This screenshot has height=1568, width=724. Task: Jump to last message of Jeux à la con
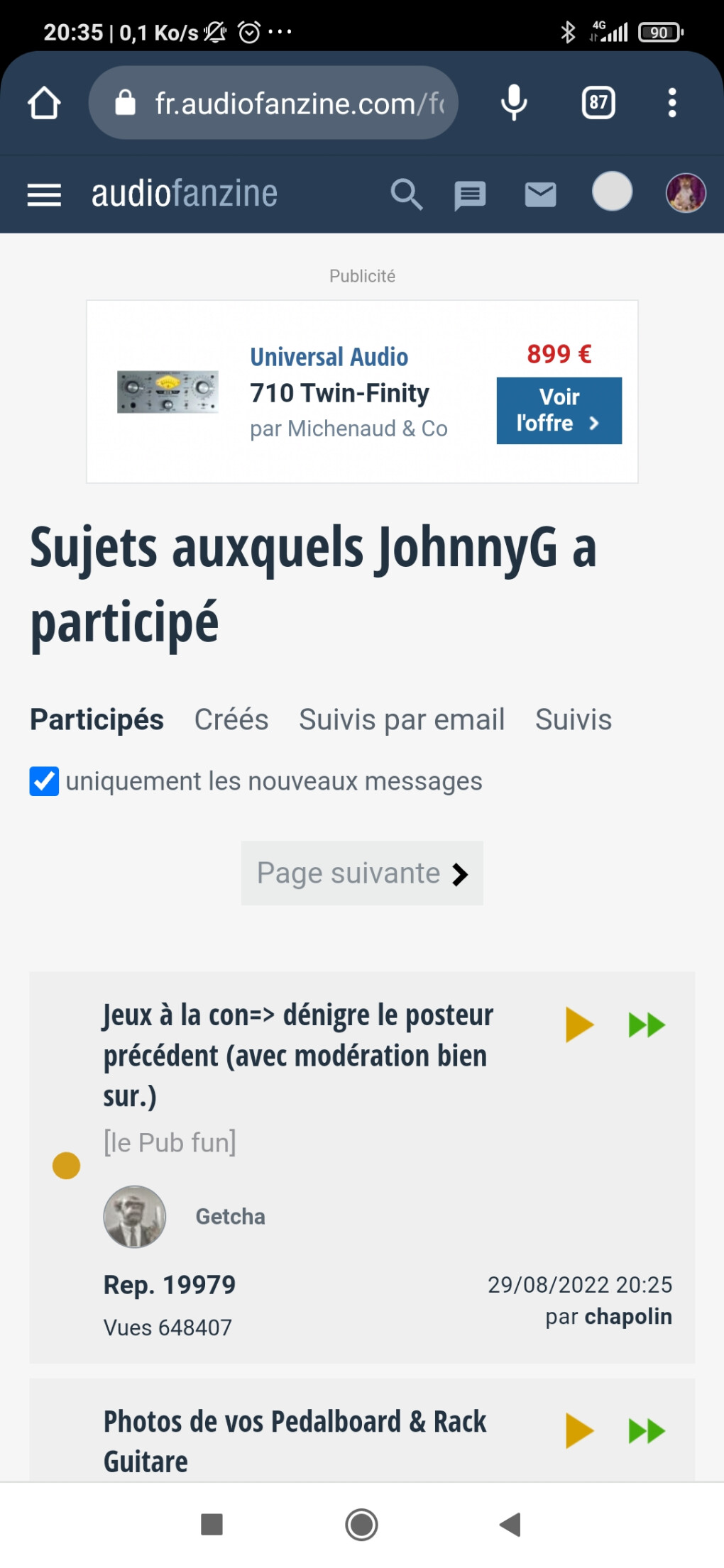coord(647,1025)
